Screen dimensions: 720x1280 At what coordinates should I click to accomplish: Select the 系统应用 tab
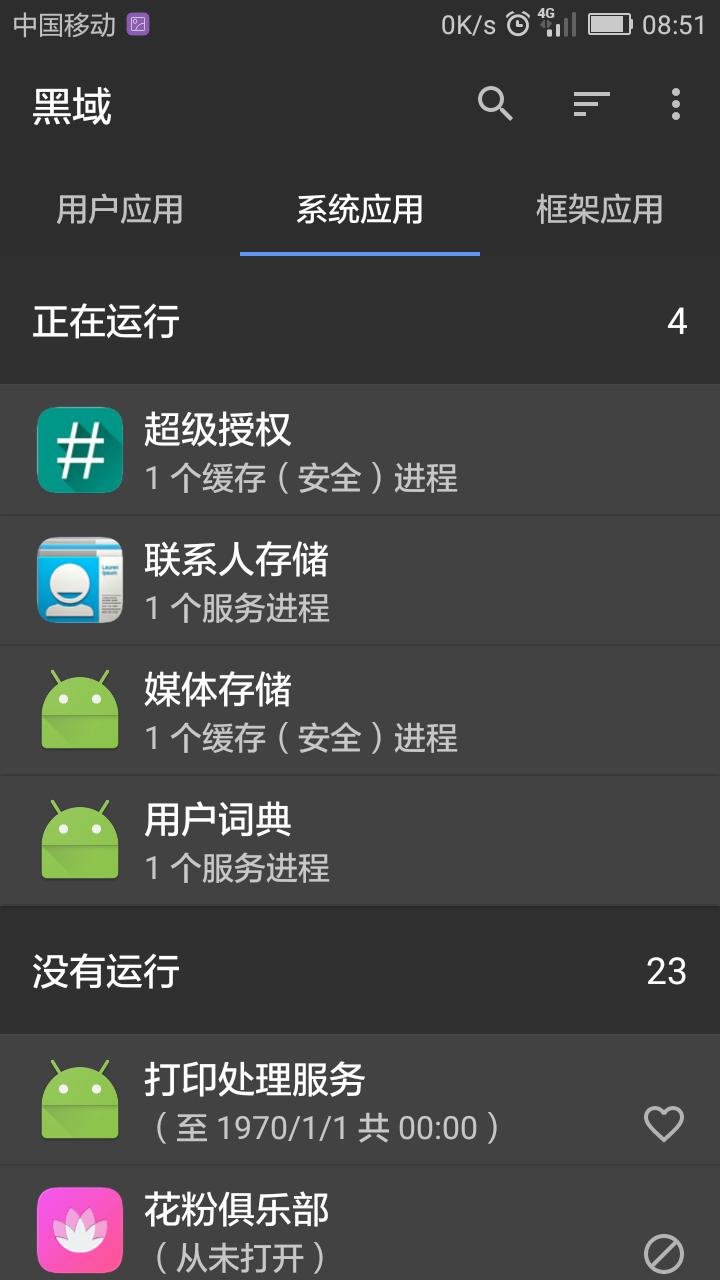(x=358, y=210)
